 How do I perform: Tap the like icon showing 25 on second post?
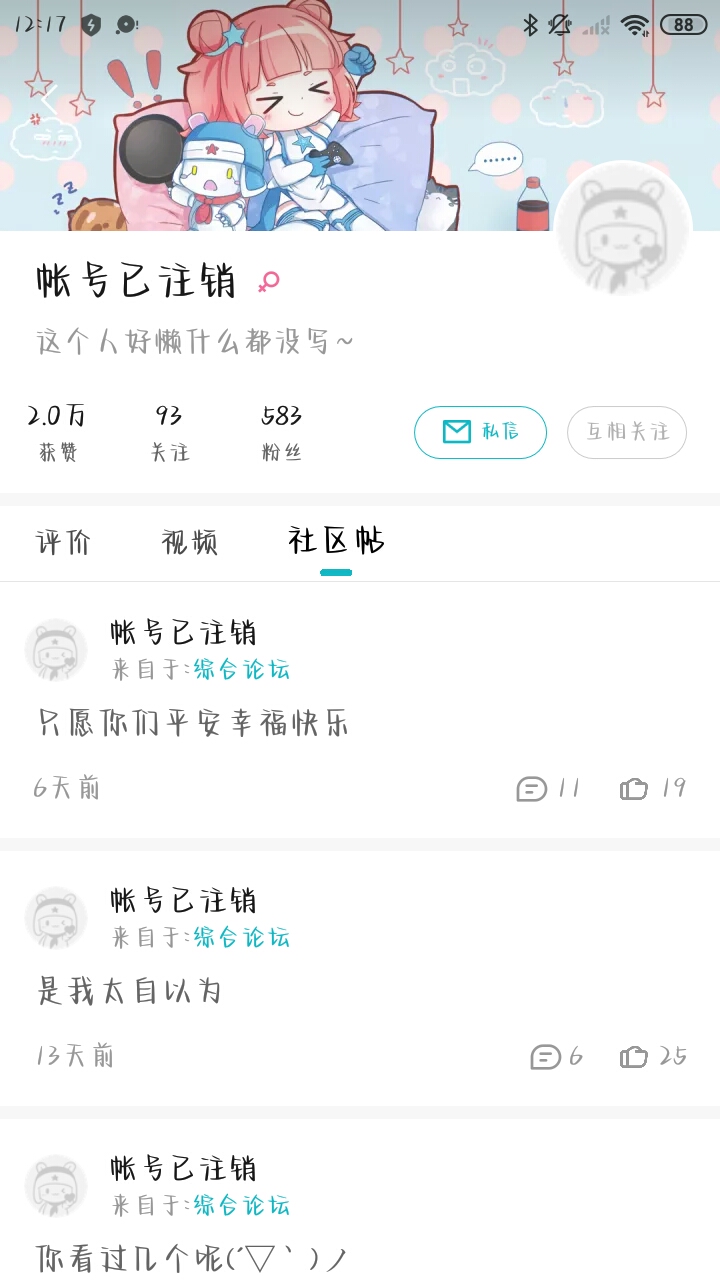tap(633, 1056)
